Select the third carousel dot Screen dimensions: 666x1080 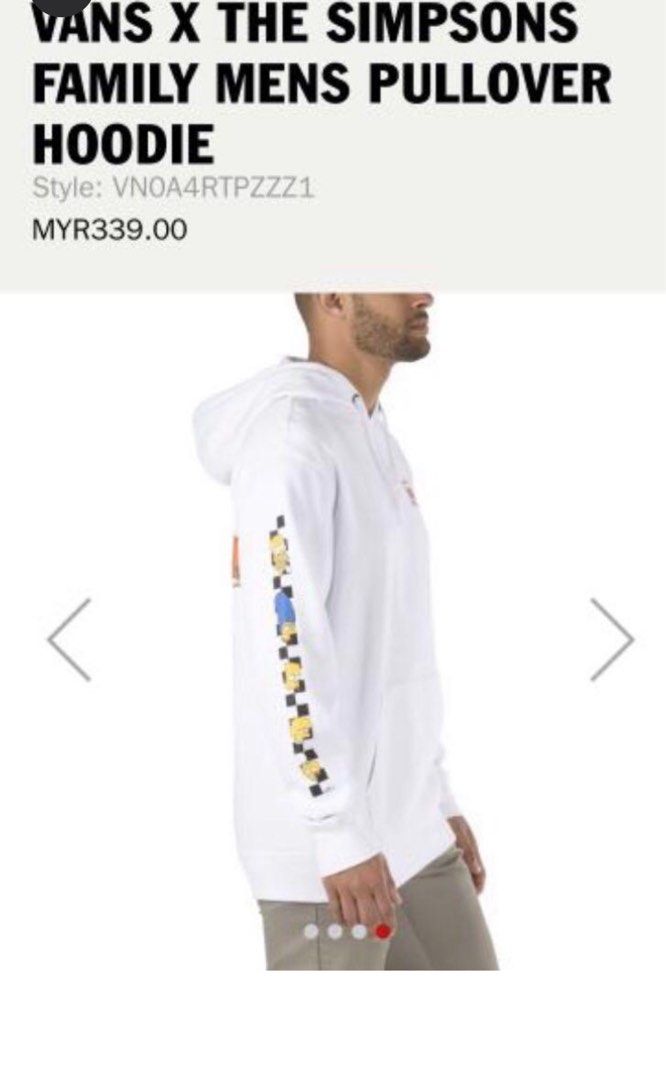point(359,931)
